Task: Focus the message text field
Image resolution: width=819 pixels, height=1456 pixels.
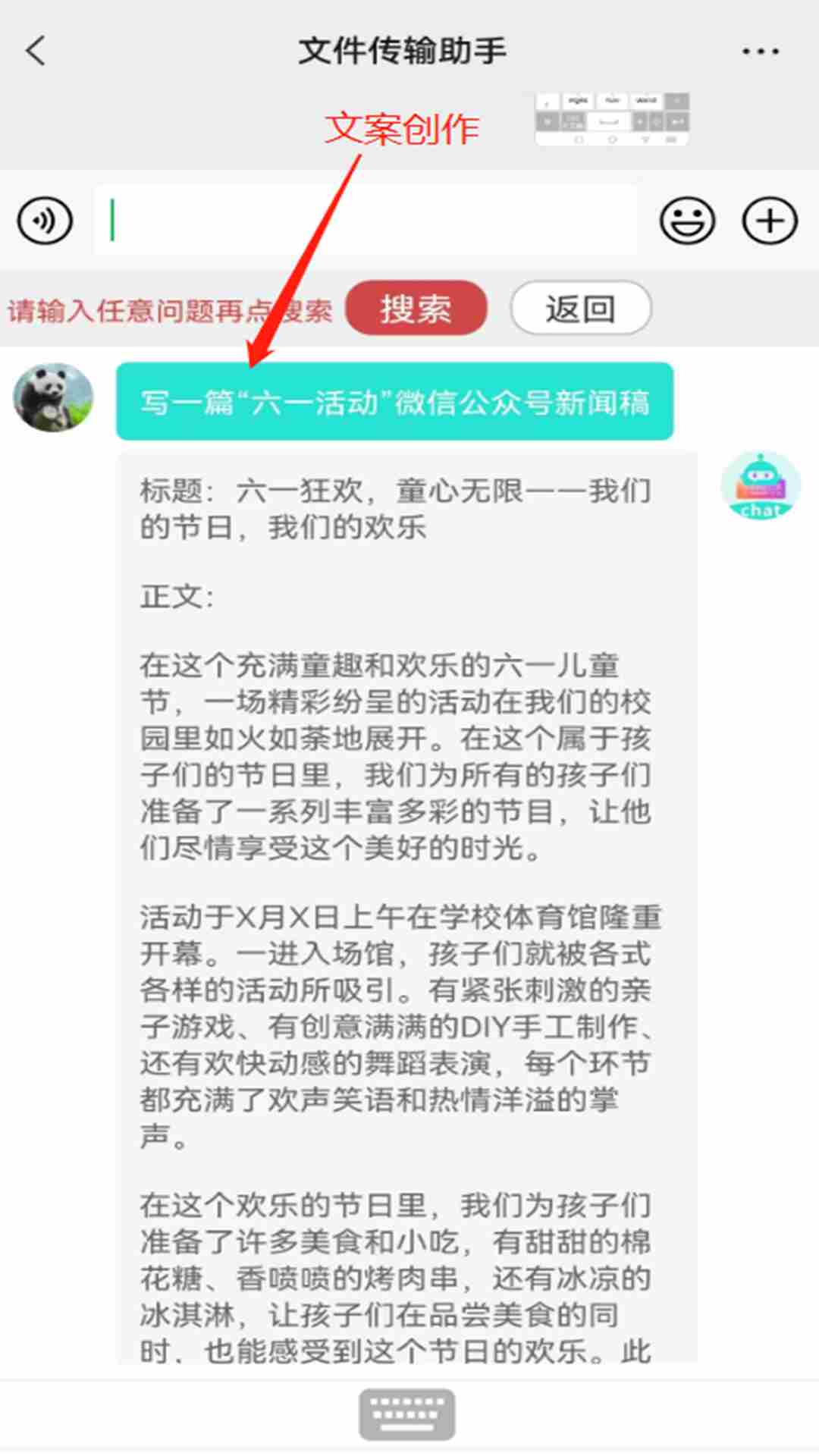Action: point(366,221)
